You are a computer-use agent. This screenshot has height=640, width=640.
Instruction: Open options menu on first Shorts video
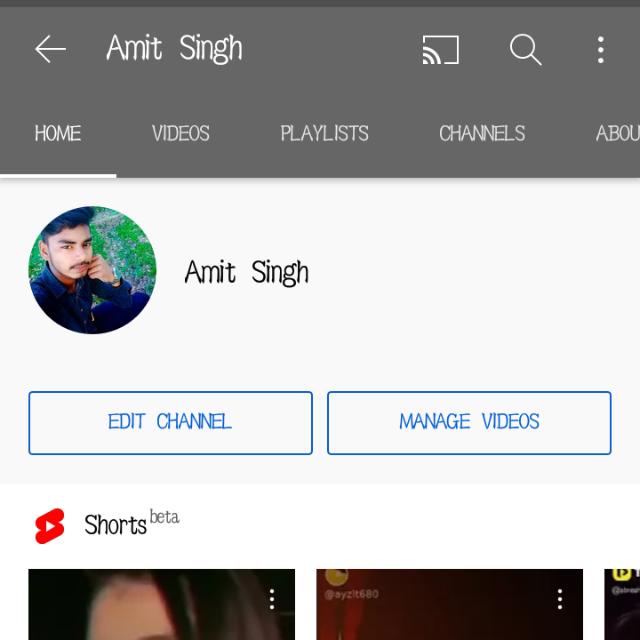272,599
